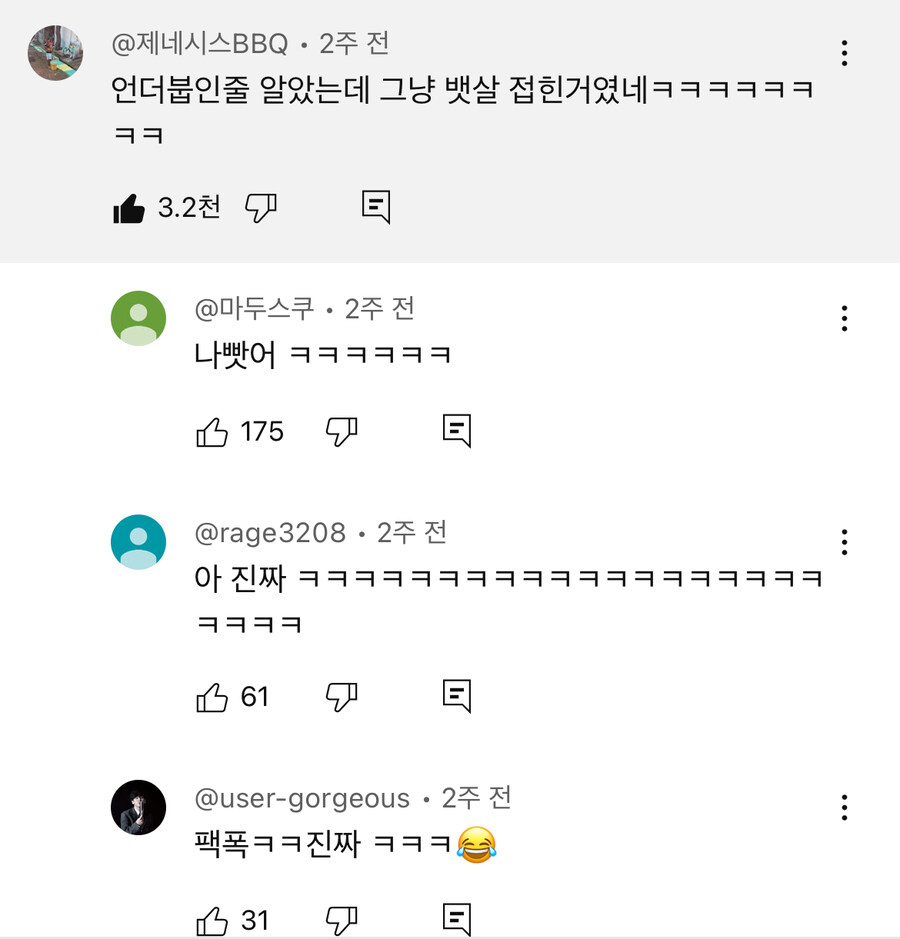Click the dislike icon on @제네시스BBQ's comment
This screenshot has width=900, height=939.
260,208
